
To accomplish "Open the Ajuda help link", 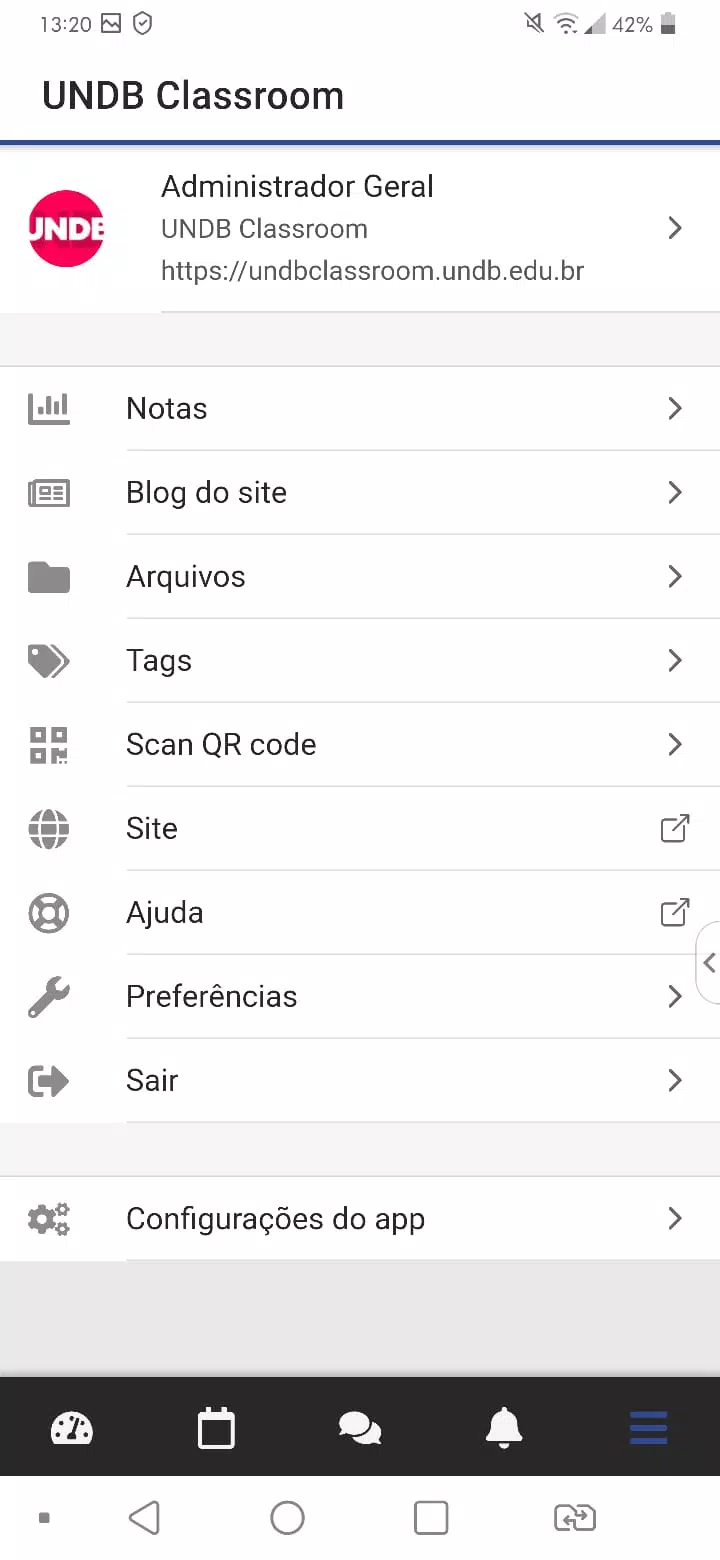I will (360, 912).
